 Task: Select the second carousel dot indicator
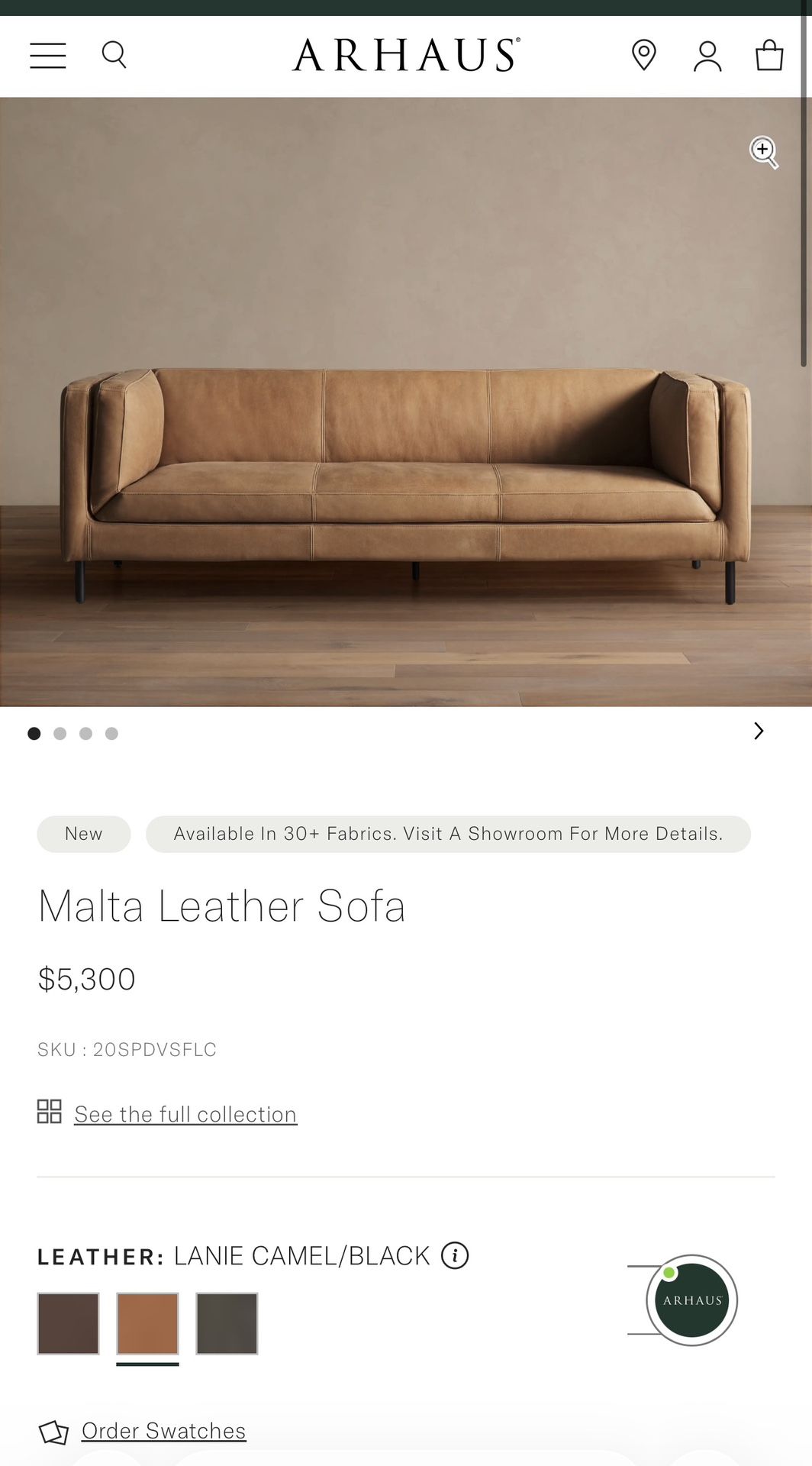point(60,733)
